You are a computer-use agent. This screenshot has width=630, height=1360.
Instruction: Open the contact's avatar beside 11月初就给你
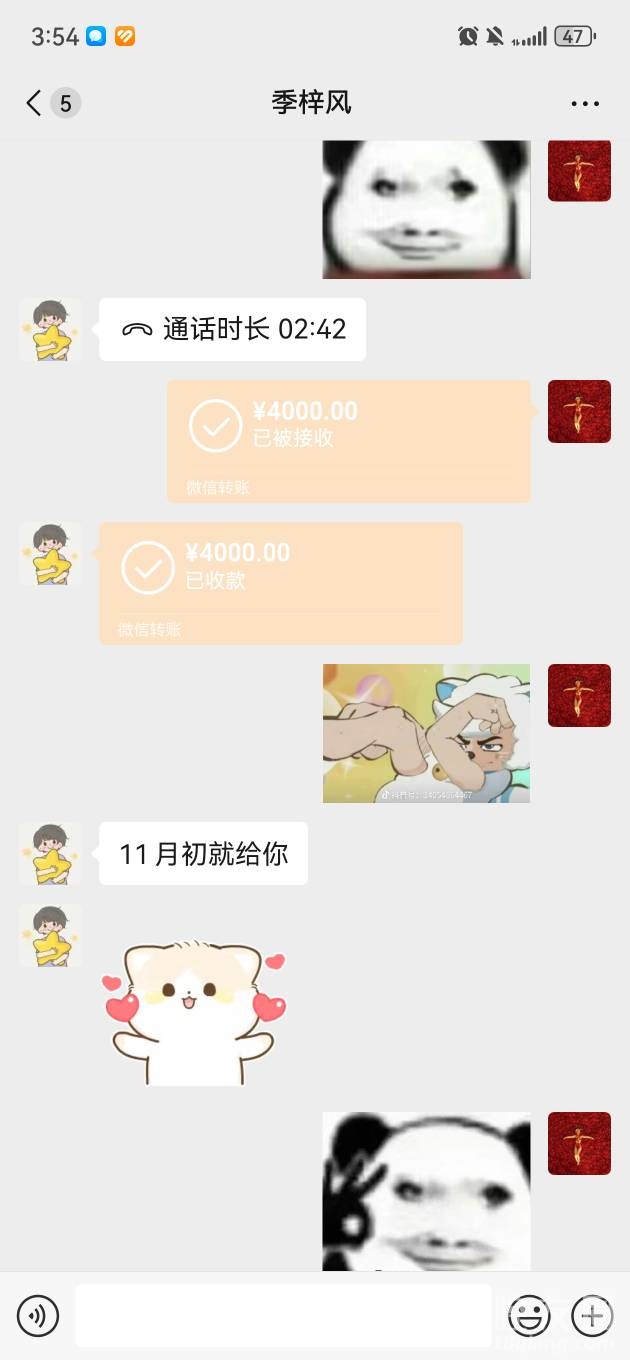50,854
